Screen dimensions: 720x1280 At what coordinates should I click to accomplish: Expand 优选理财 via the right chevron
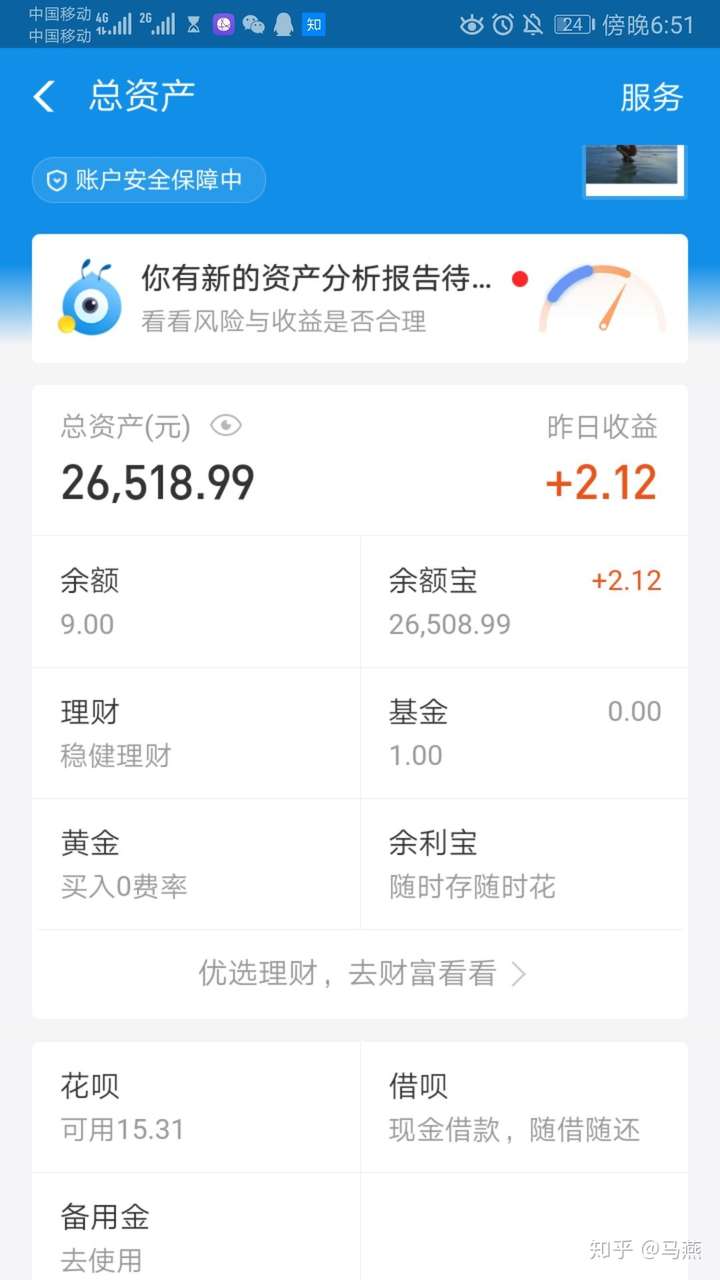(519, 974)
